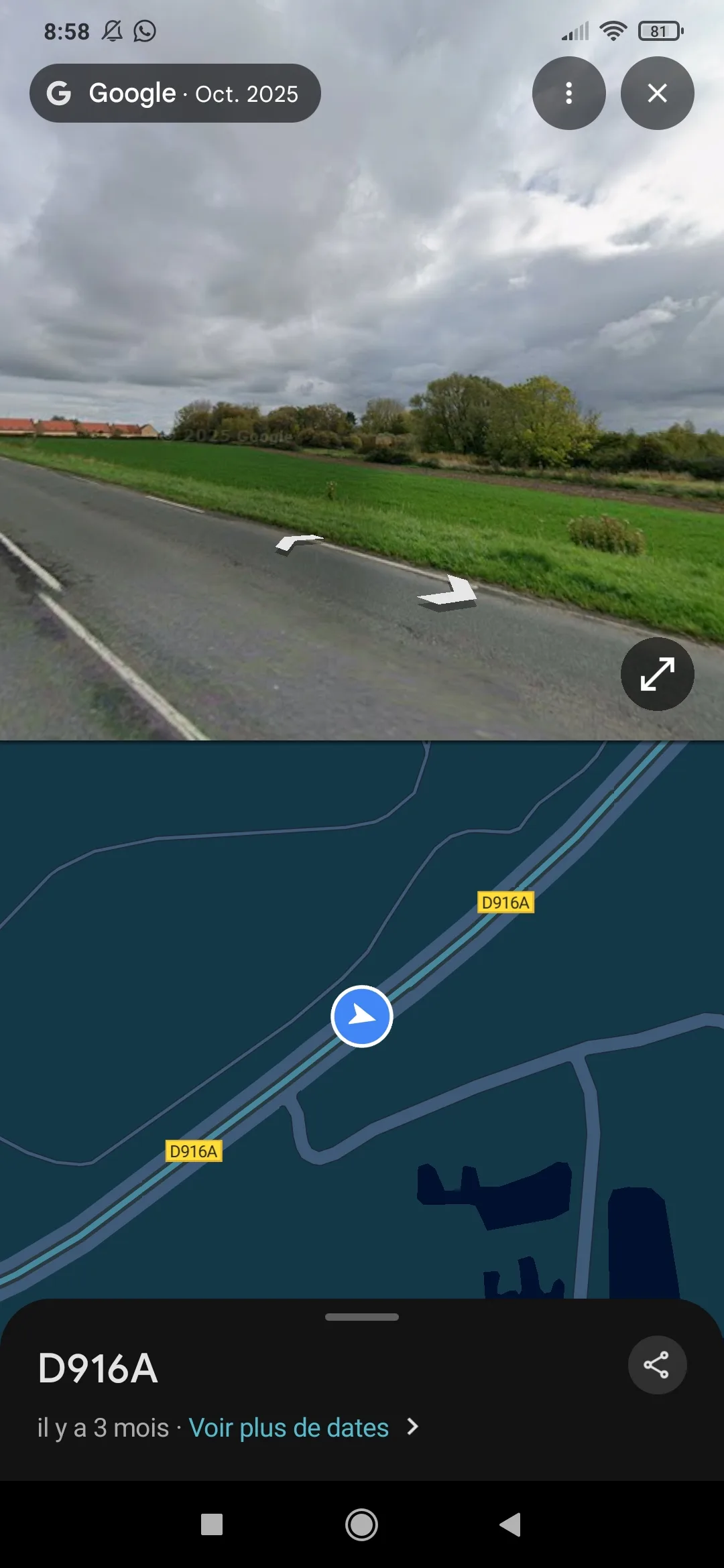Tap the bottom sheet drag handle

point(362,1317)
